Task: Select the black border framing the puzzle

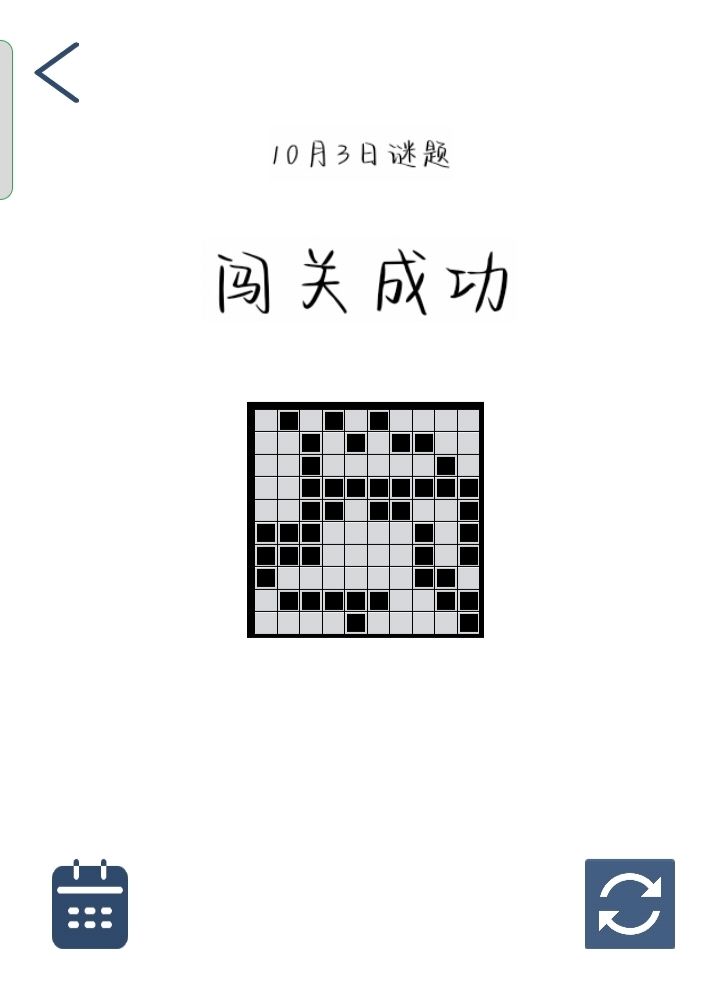Action: click(364, 405)
